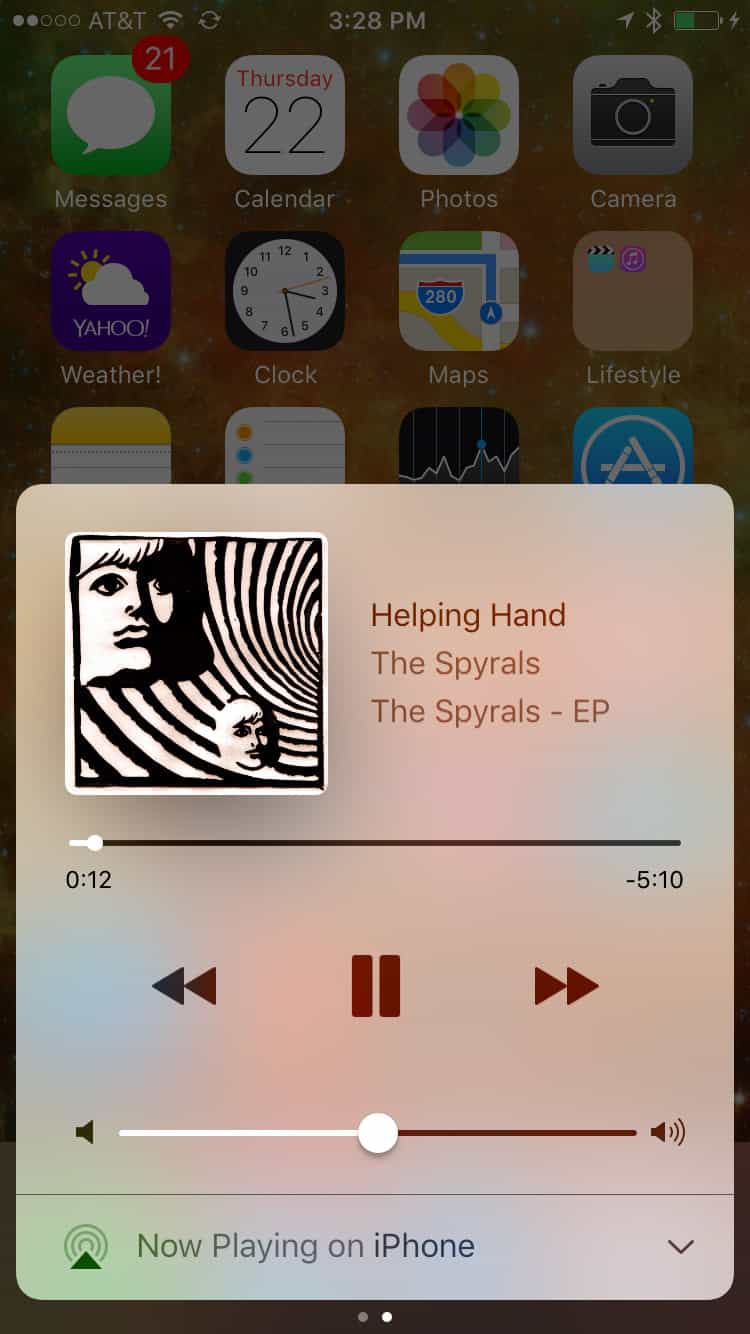
Task: Tap the volume slider track
Action: (x=510, y=1133)
